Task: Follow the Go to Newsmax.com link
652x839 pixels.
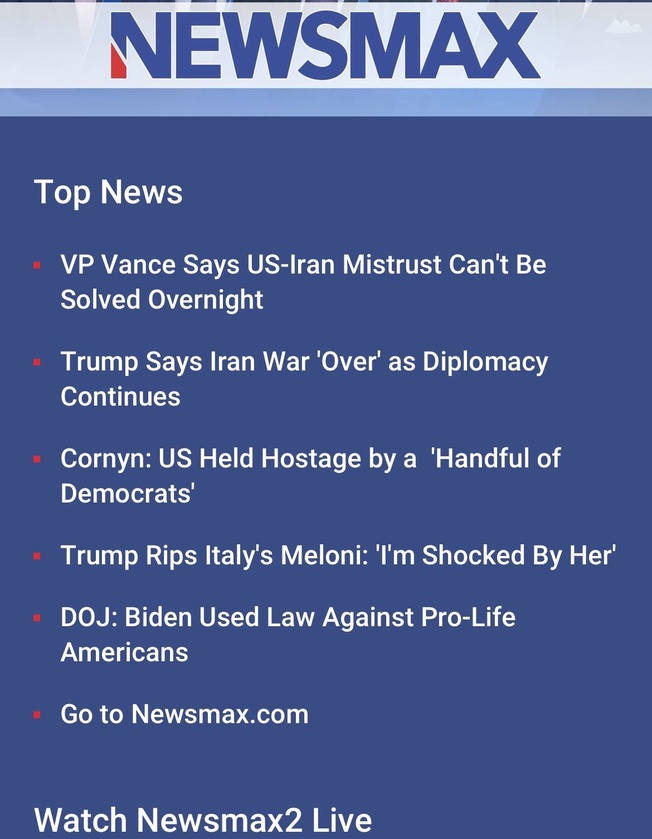Action: [184, 714]
